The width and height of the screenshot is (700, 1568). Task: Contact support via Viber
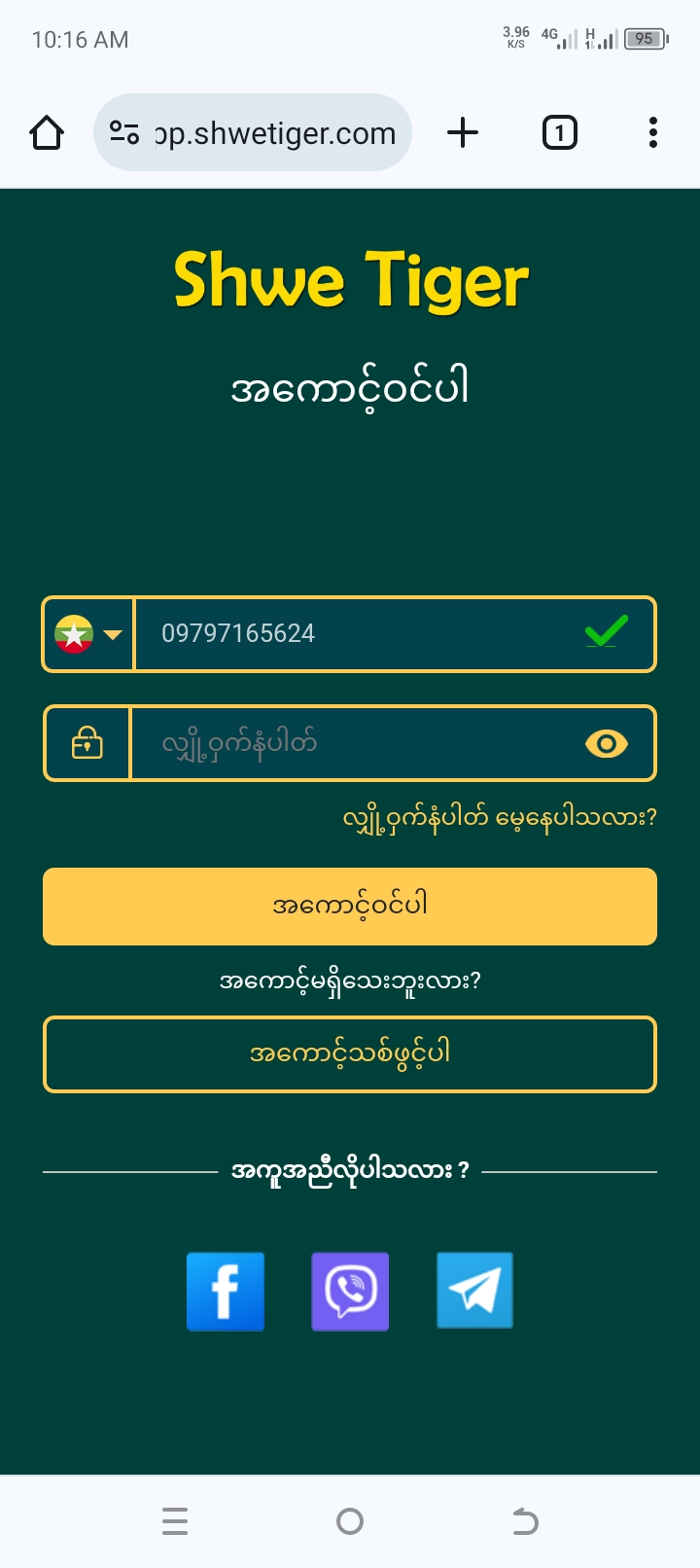[x=350, y=1291]
